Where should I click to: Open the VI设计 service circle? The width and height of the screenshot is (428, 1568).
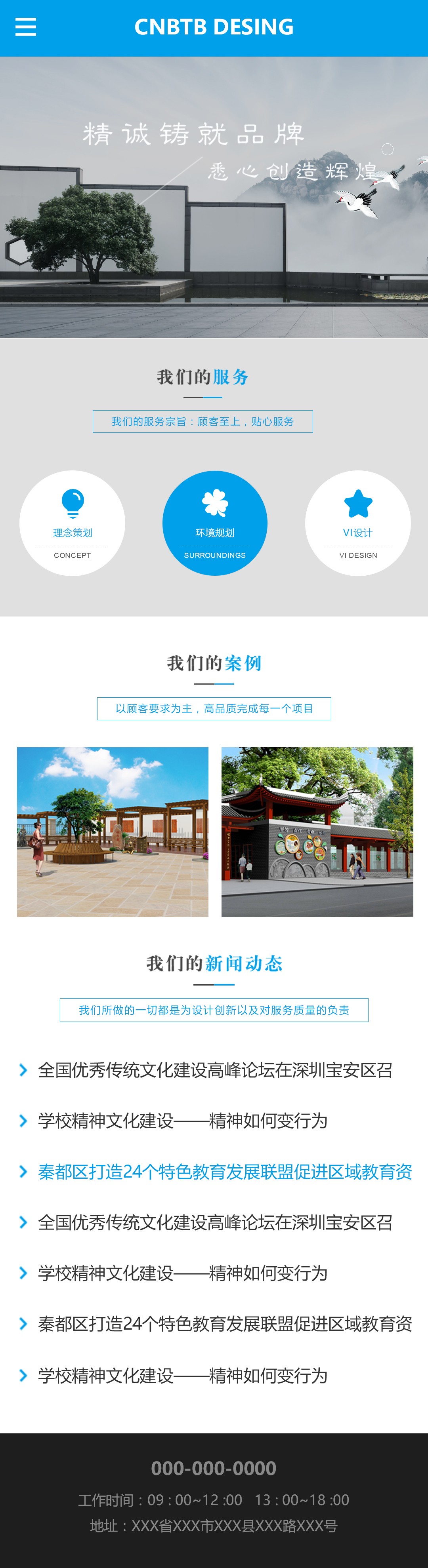point(357,523)
